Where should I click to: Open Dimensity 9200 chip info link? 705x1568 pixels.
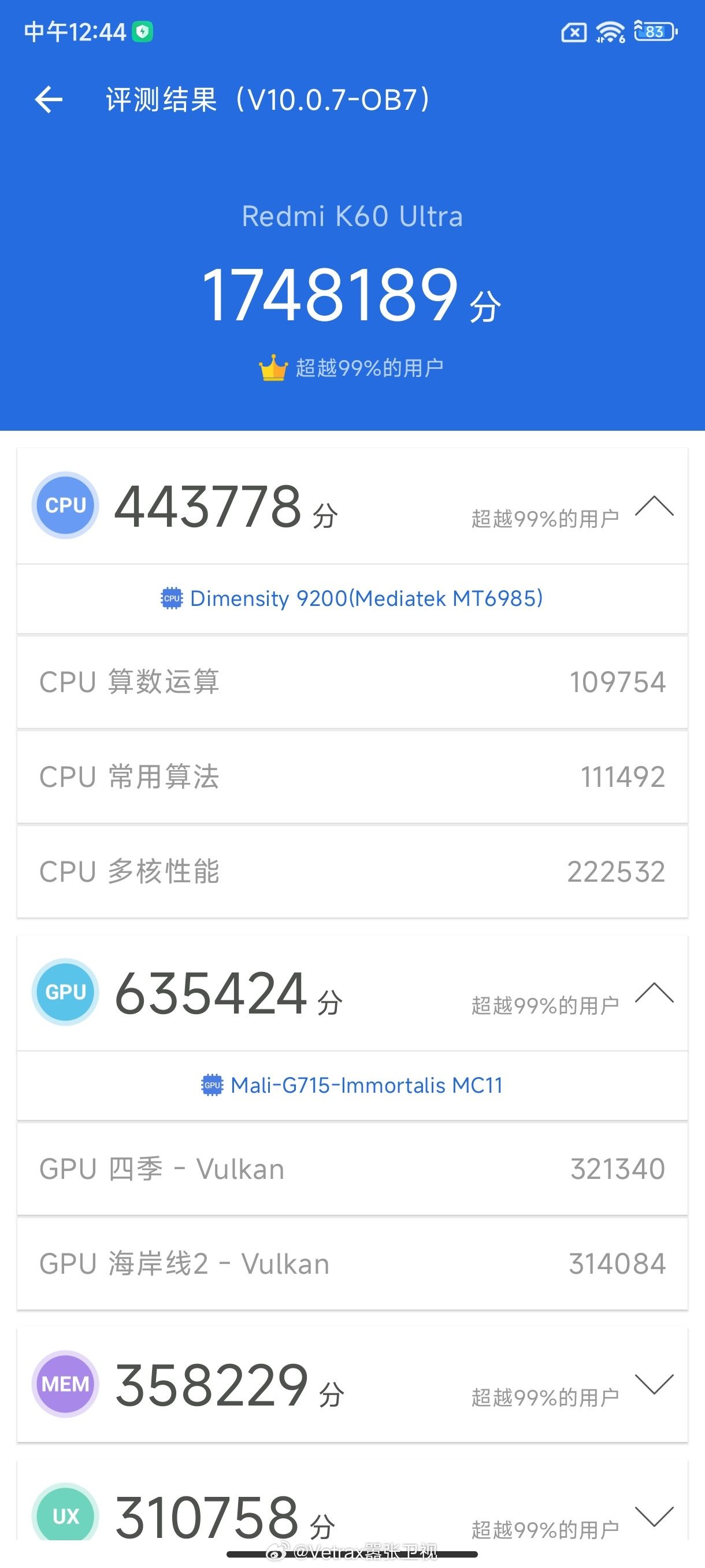point(352,598)
